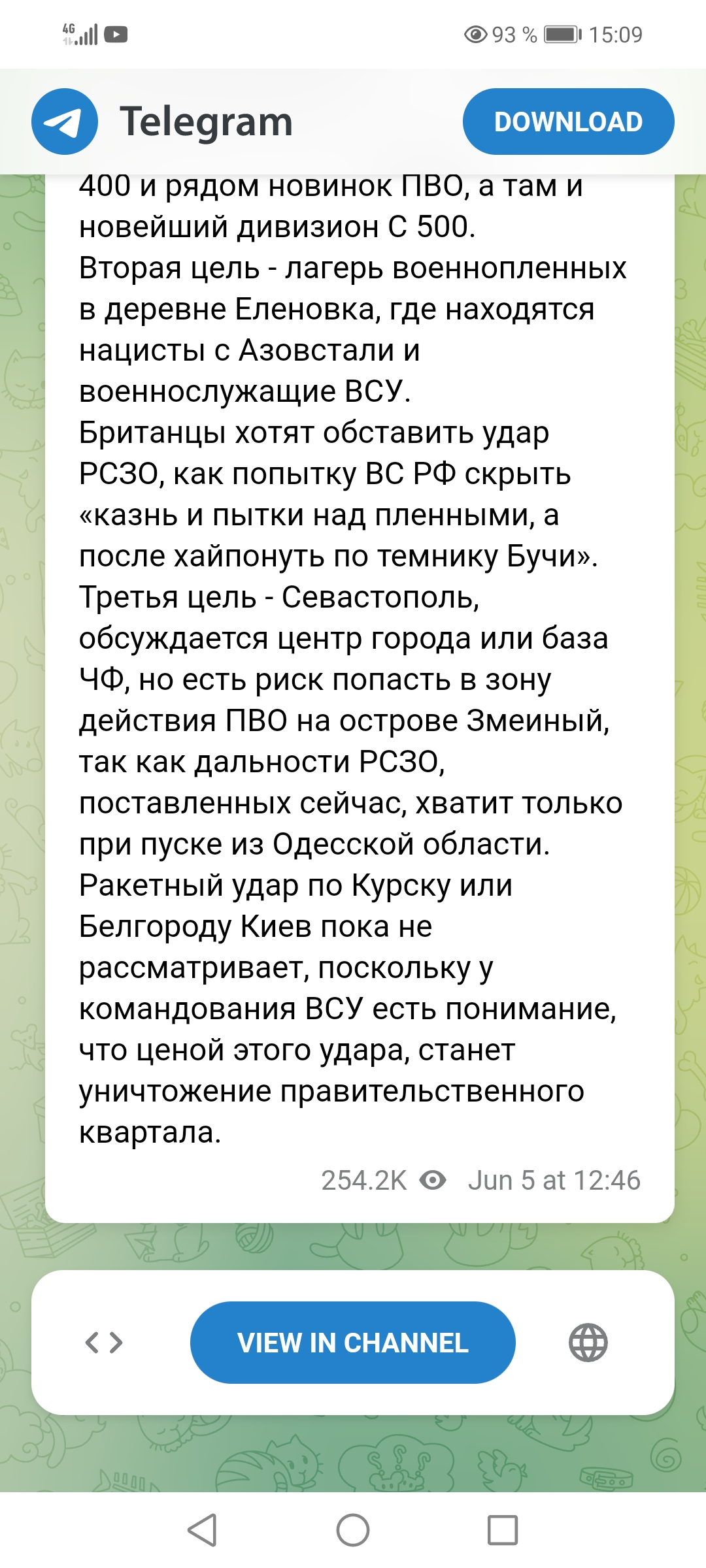
Task: Tap the globe icon
Action: coord(588,1343)
